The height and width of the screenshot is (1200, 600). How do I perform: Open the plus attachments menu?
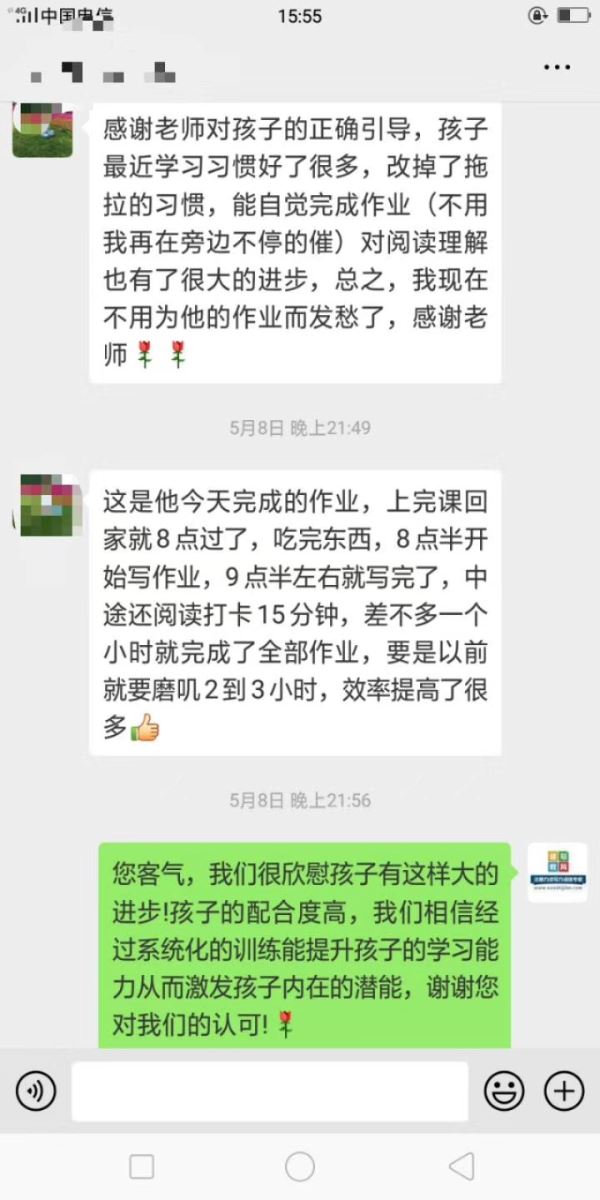(564, 1091)
